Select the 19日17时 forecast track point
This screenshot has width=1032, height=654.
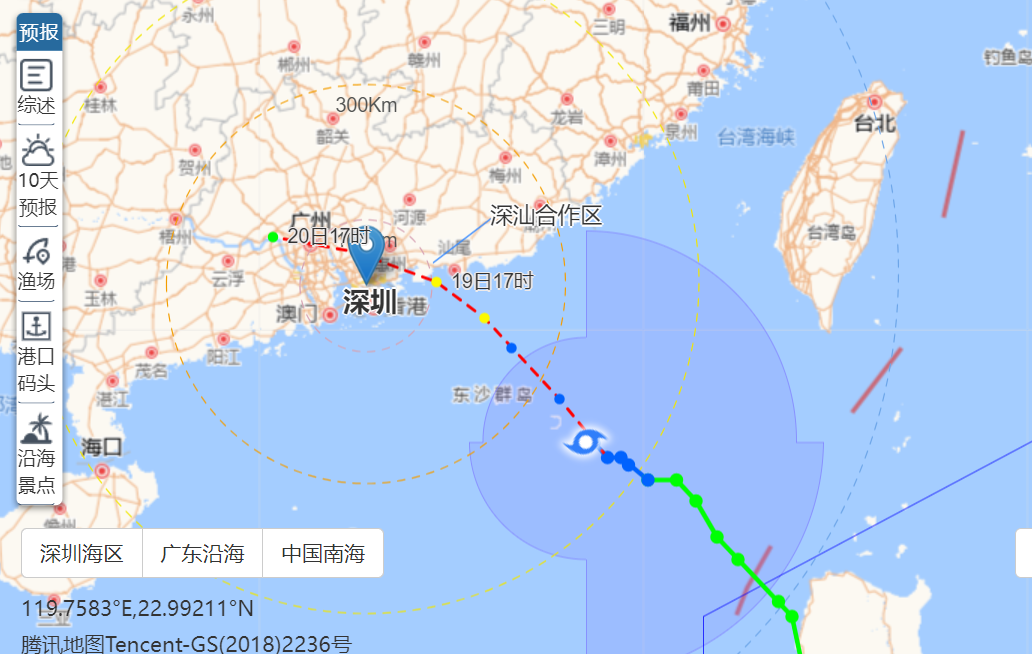tap(437, 282)
